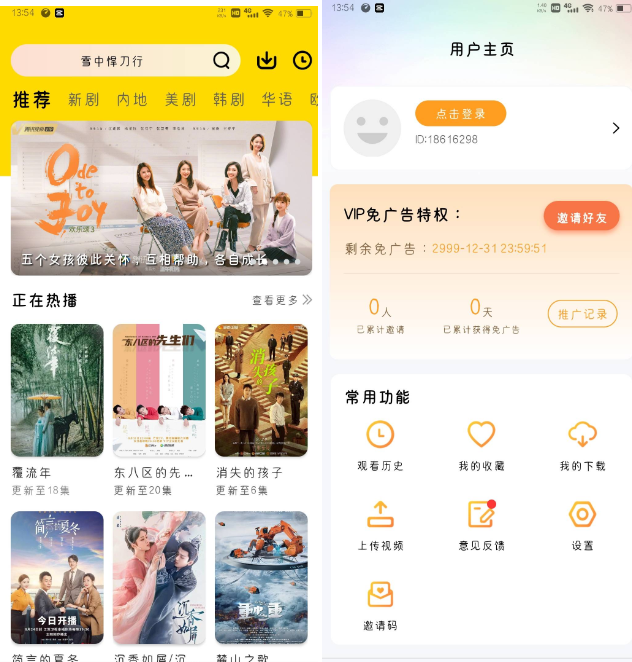This screenshot has width=632, height=662.
Task: Open 观看历史
Action: tap(380, 444)
